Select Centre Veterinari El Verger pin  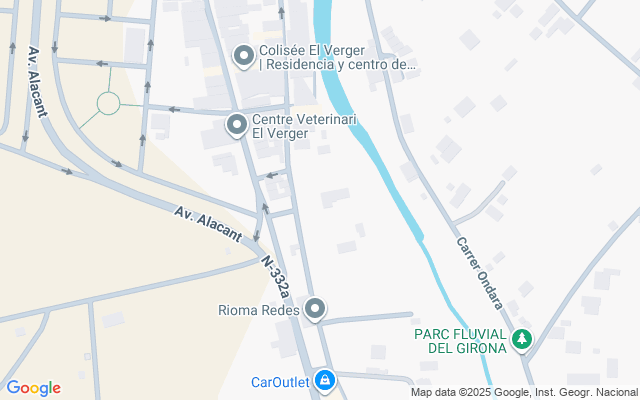[237, 125]
